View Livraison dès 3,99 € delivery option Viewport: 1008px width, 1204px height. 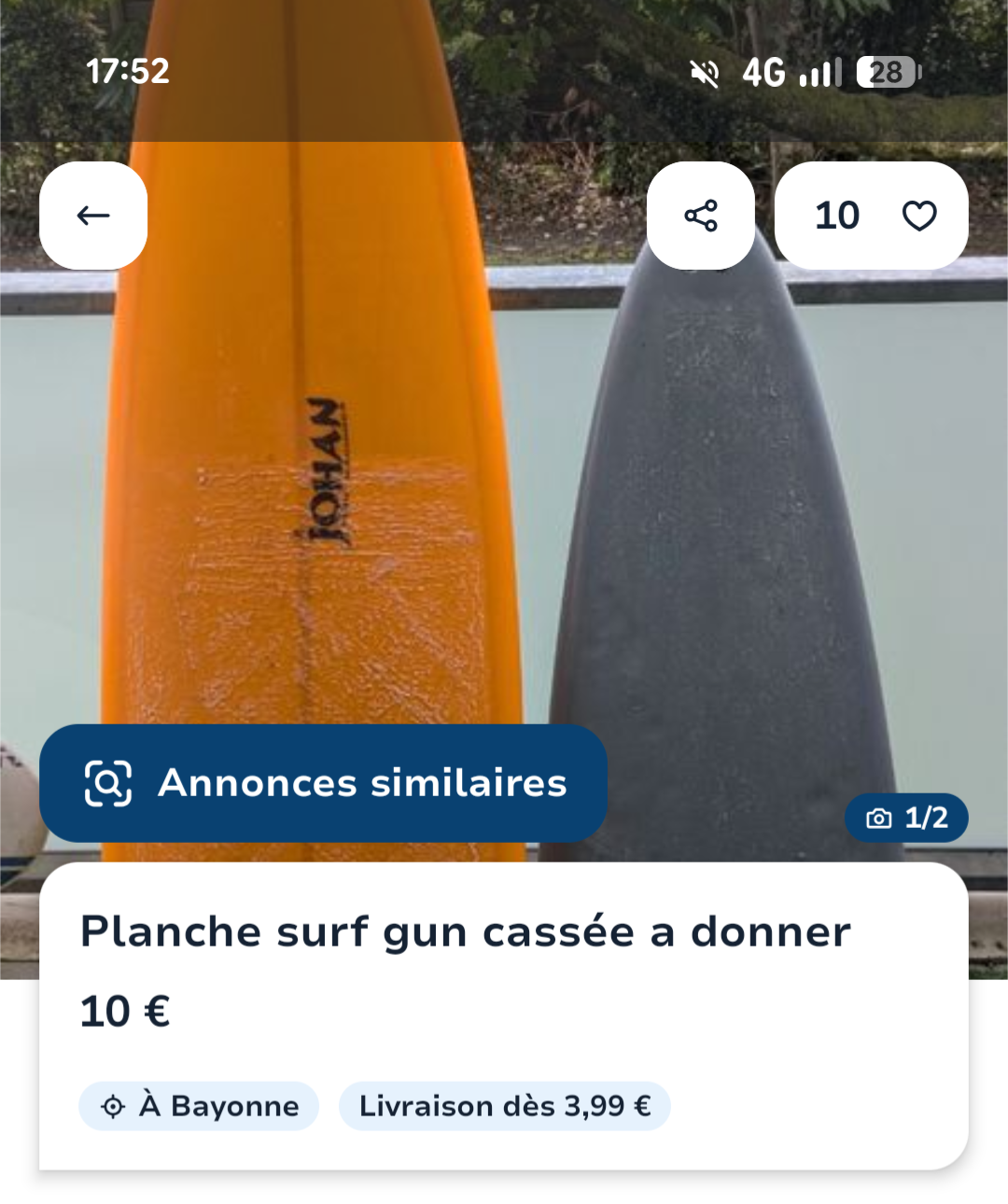pyautogui.click(x=504, y=1106)
